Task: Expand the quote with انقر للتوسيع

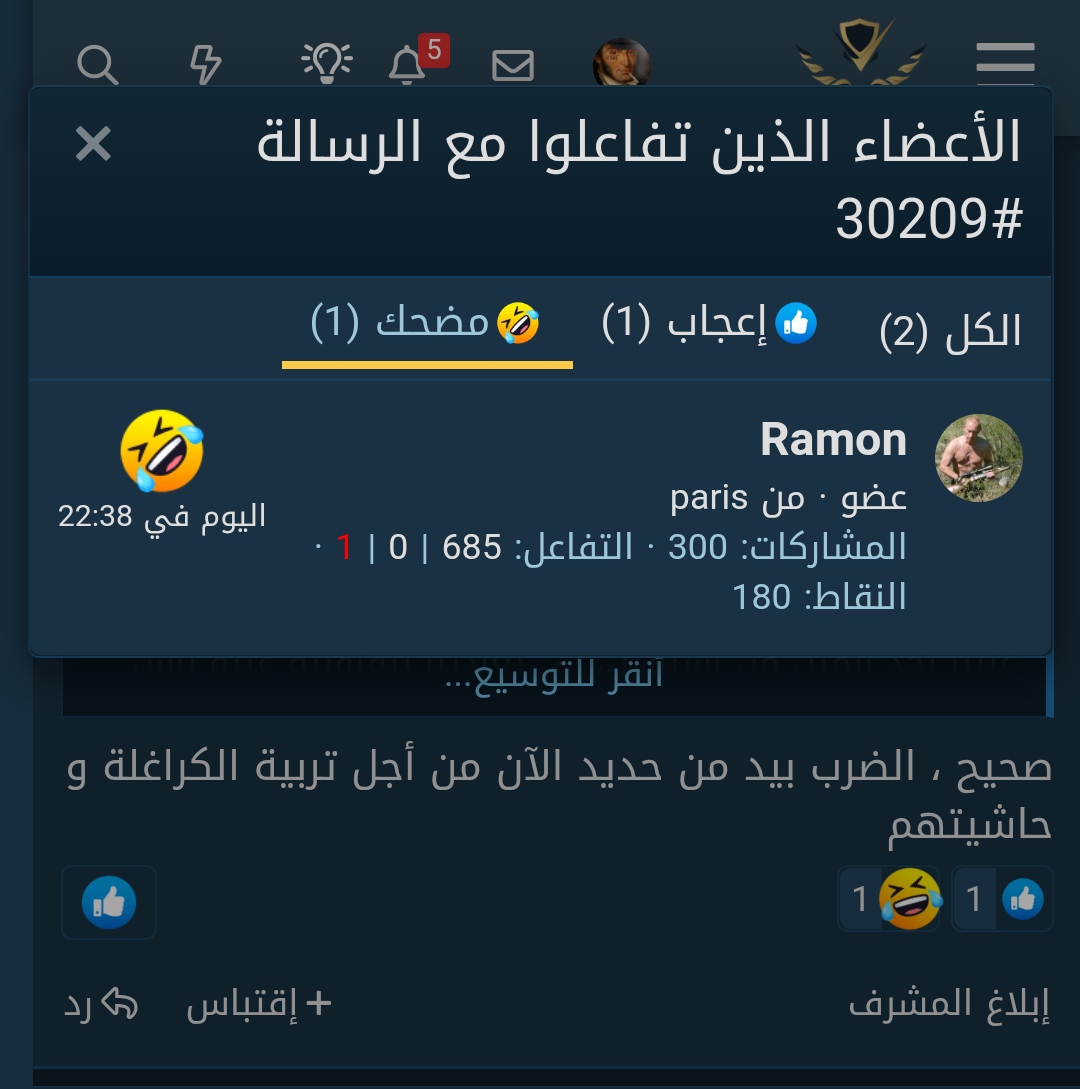Action: click(x=553, y=678)
